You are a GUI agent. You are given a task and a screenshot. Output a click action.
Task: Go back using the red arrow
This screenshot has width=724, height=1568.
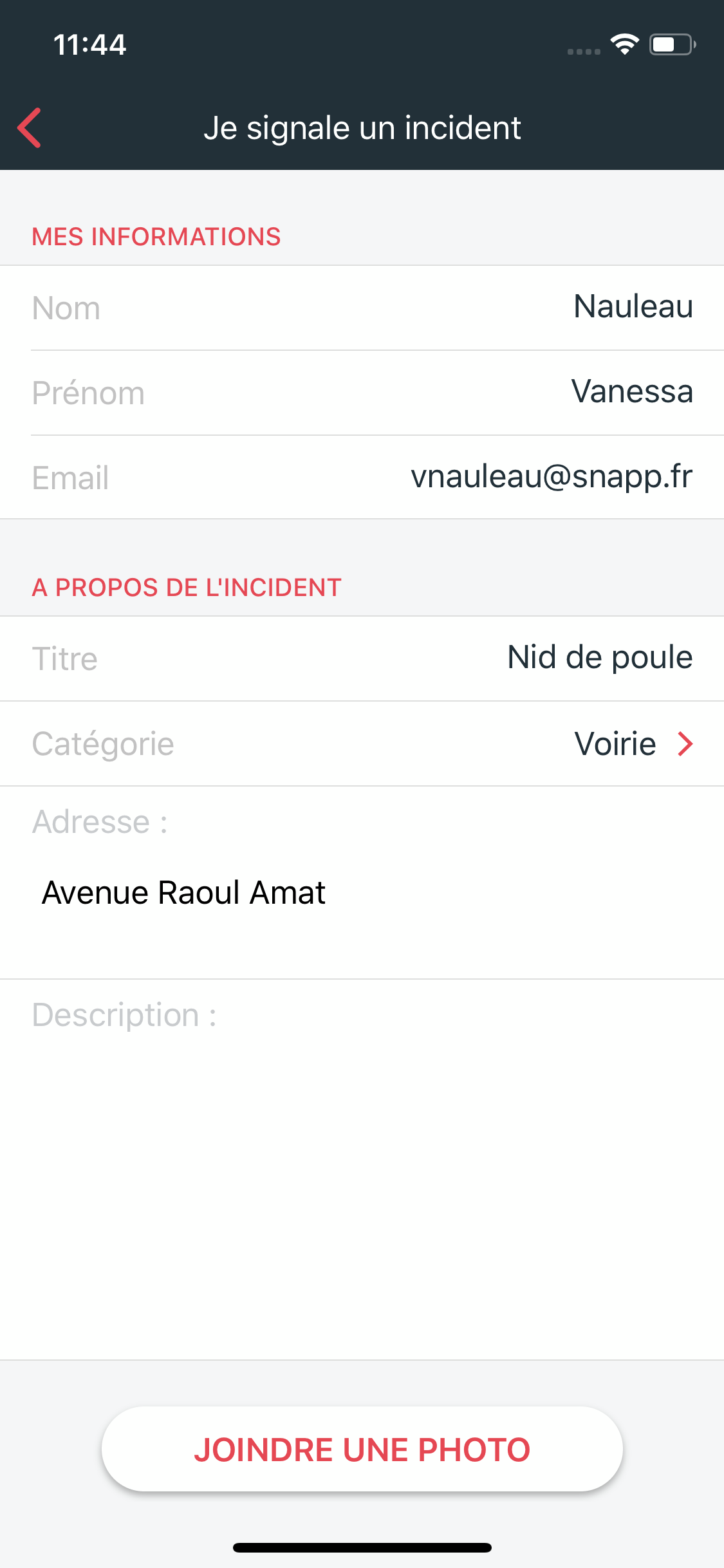30,127
